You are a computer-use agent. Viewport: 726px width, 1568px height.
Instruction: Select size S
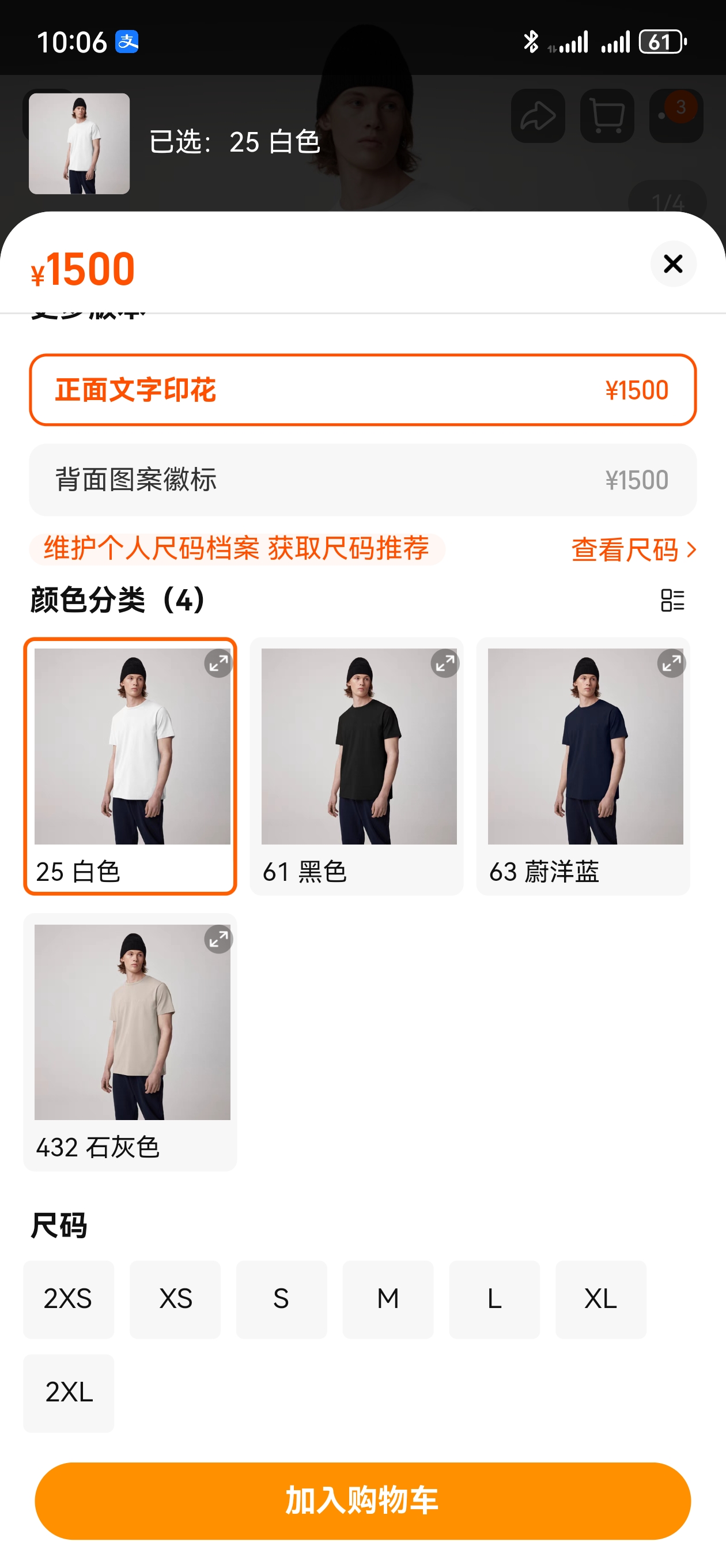(x=281, y=1298)
